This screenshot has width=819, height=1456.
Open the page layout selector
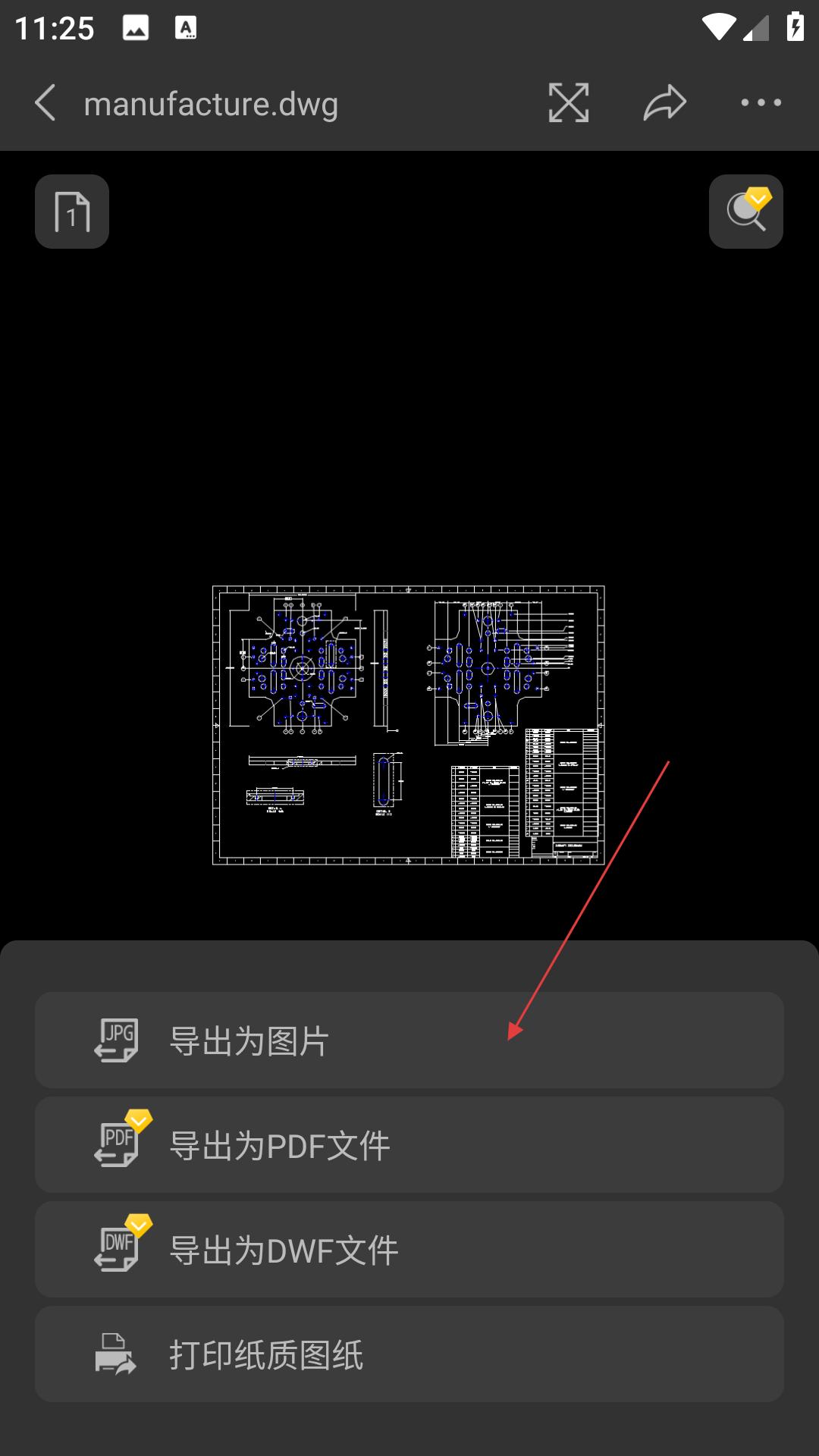click(72, 212)
